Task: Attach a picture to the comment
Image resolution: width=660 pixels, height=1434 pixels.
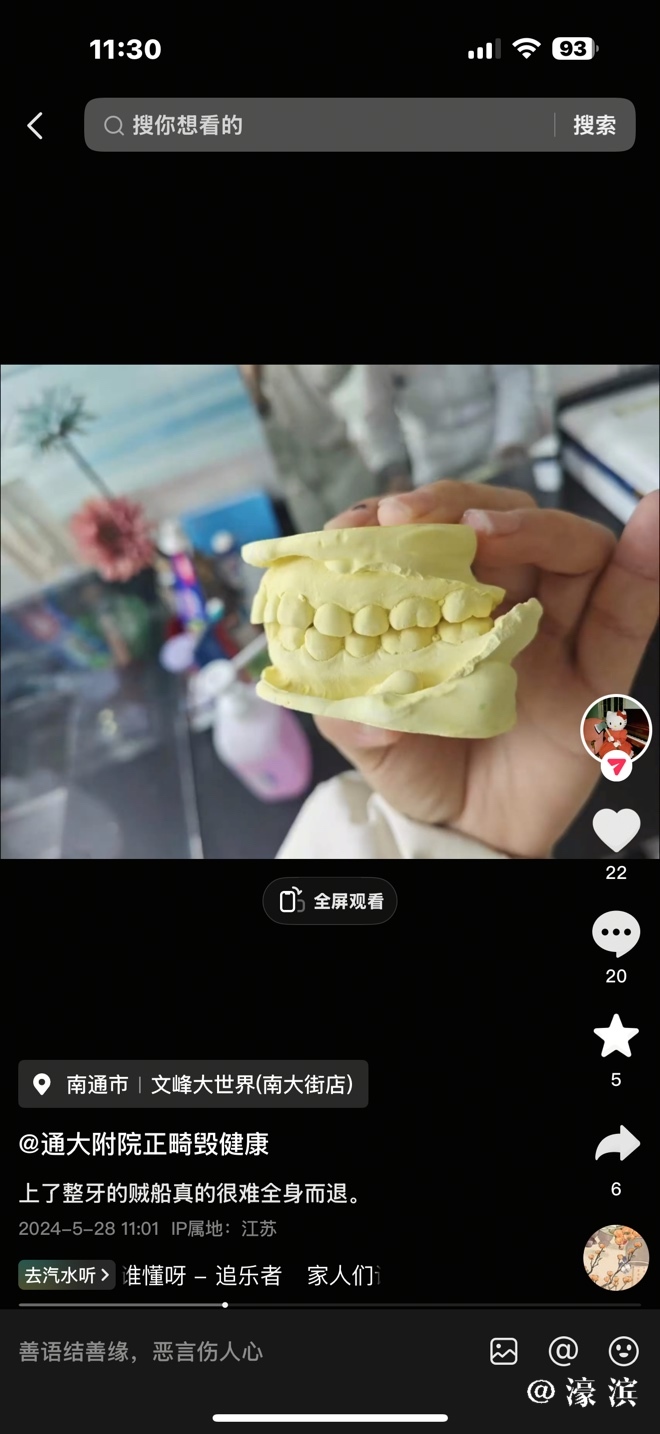Action: 504,1352
